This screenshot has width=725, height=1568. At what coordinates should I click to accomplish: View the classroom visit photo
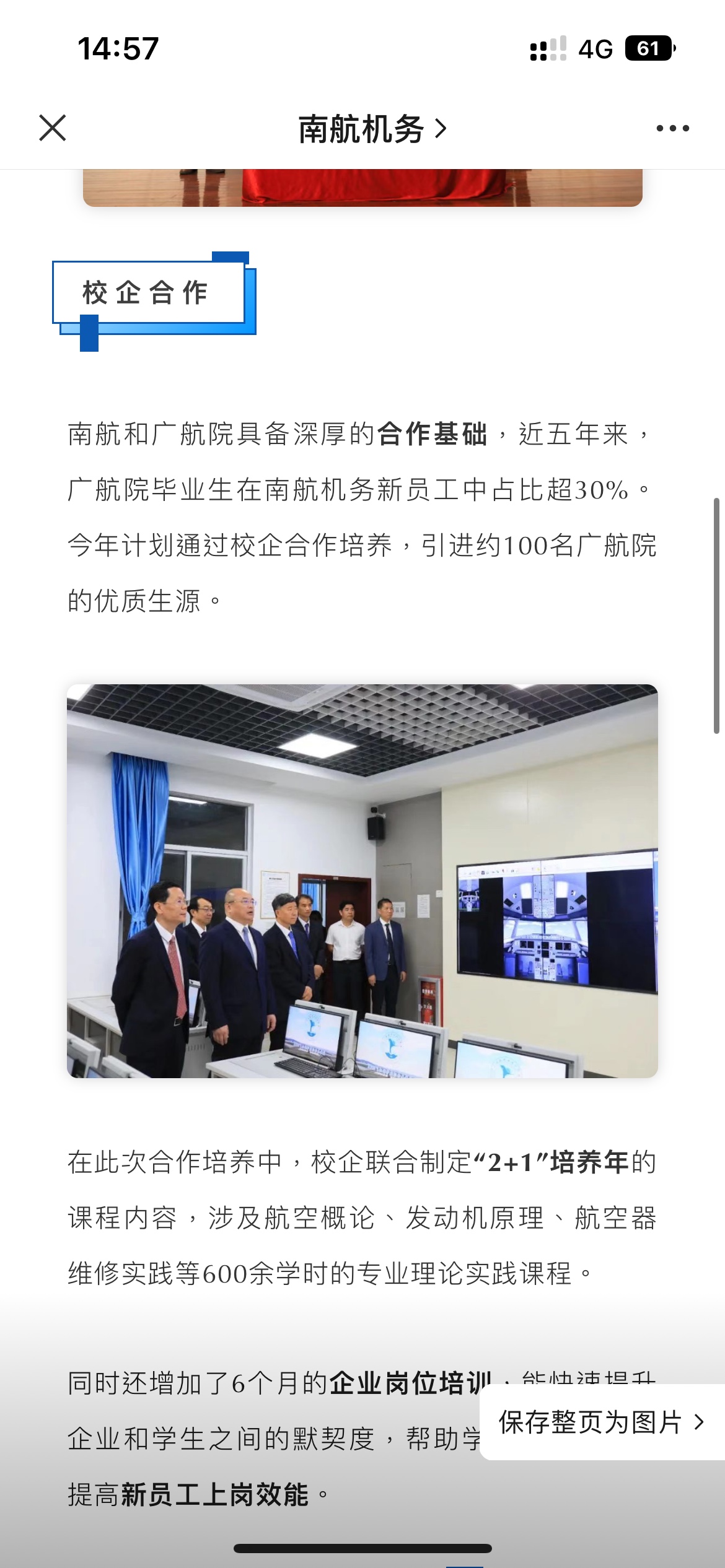[x=362, y=881]
